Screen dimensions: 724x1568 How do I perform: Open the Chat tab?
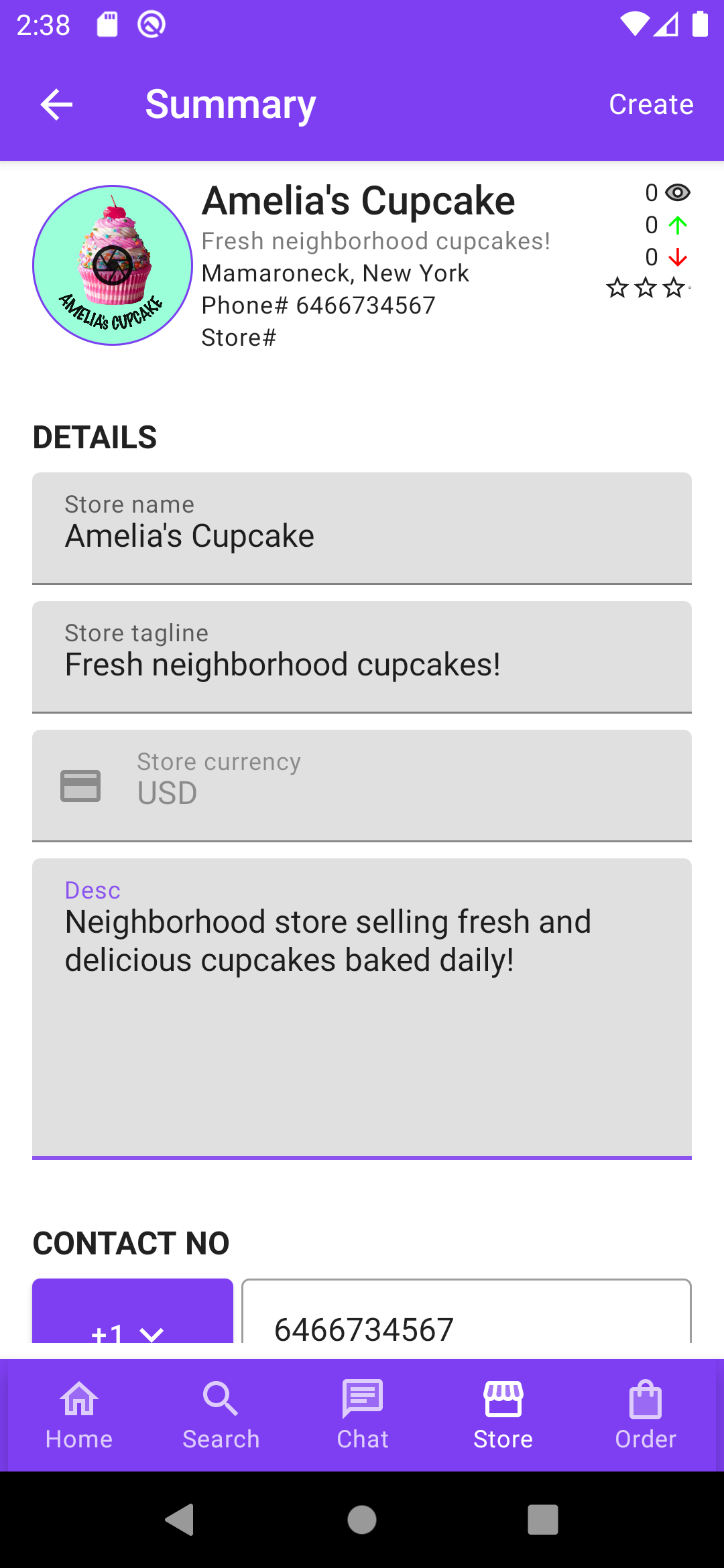click(x=363, y=1415)
